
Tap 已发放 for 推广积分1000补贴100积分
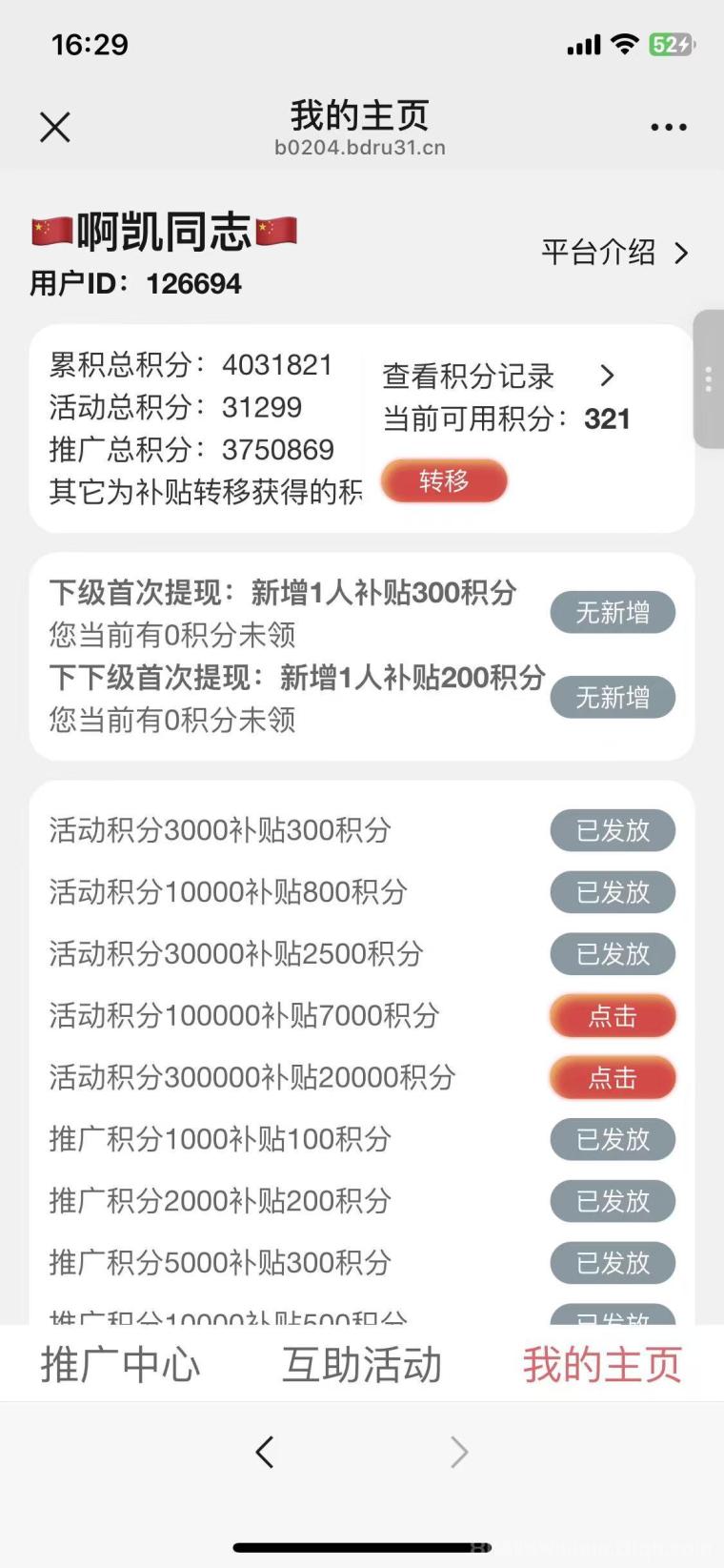tap(613, 1139)
